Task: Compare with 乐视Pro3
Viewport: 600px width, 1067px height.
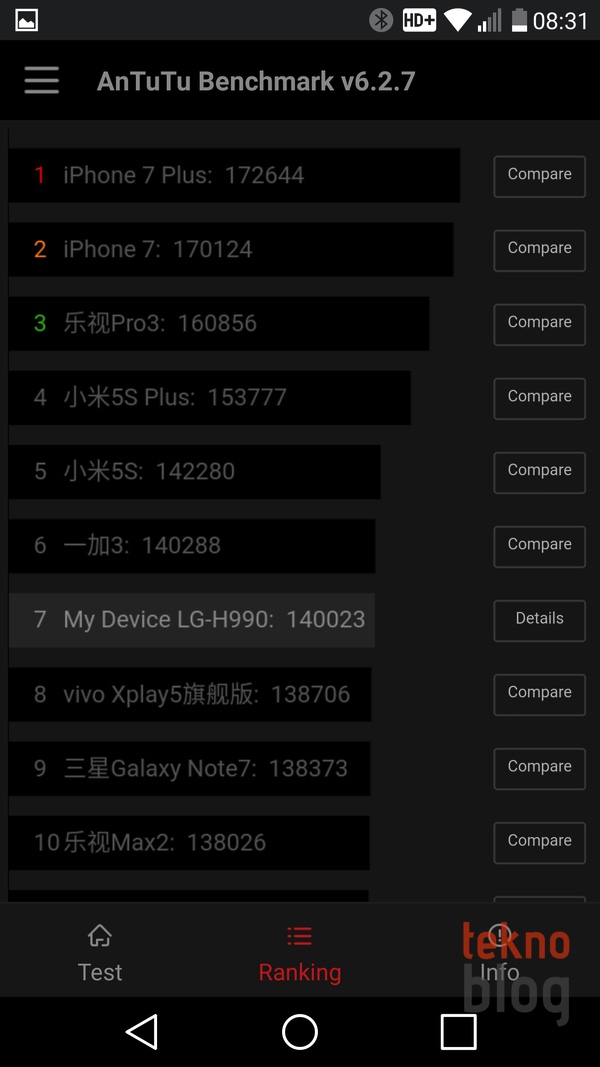Action: pos(539,324)
